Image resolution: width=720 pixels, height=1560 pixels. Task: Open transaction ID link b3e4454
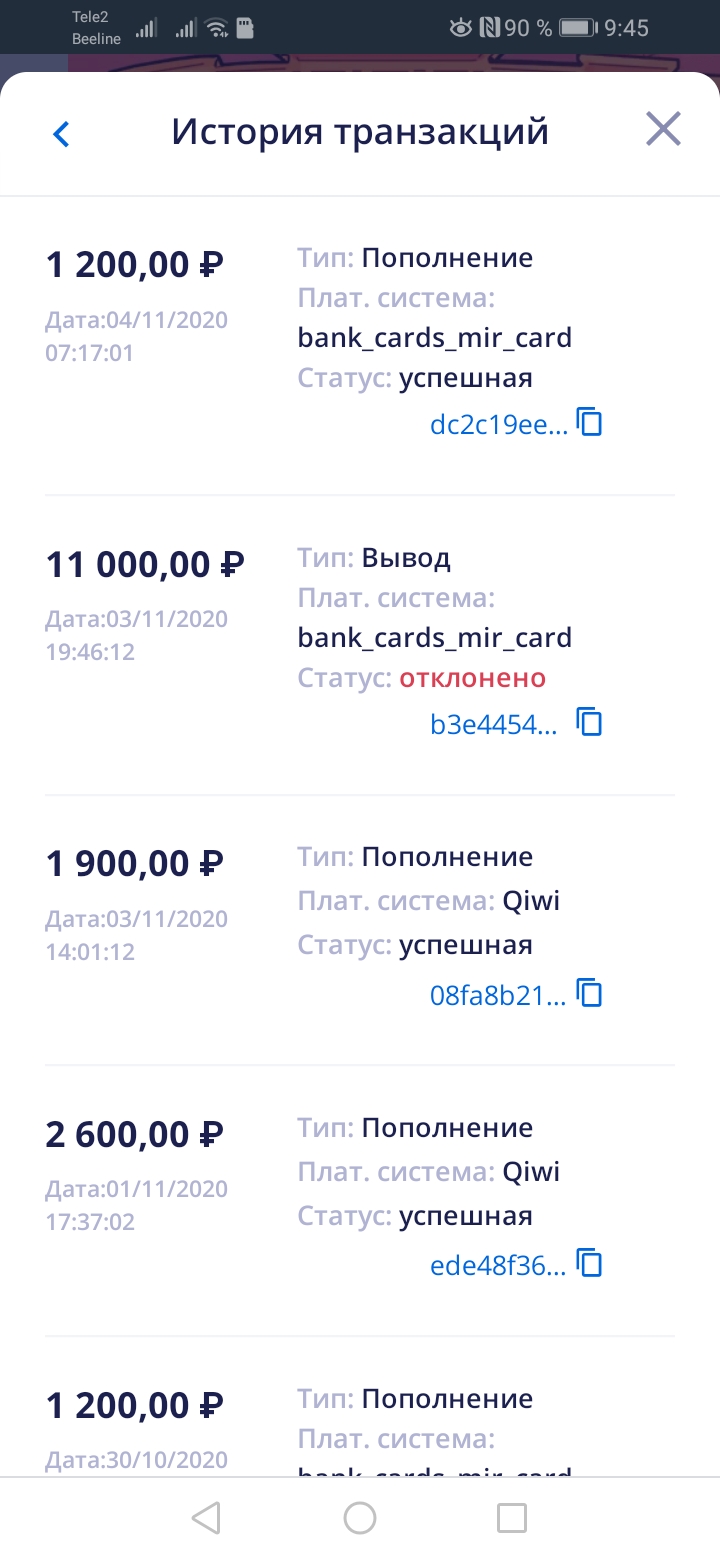[x=494, y=724]
